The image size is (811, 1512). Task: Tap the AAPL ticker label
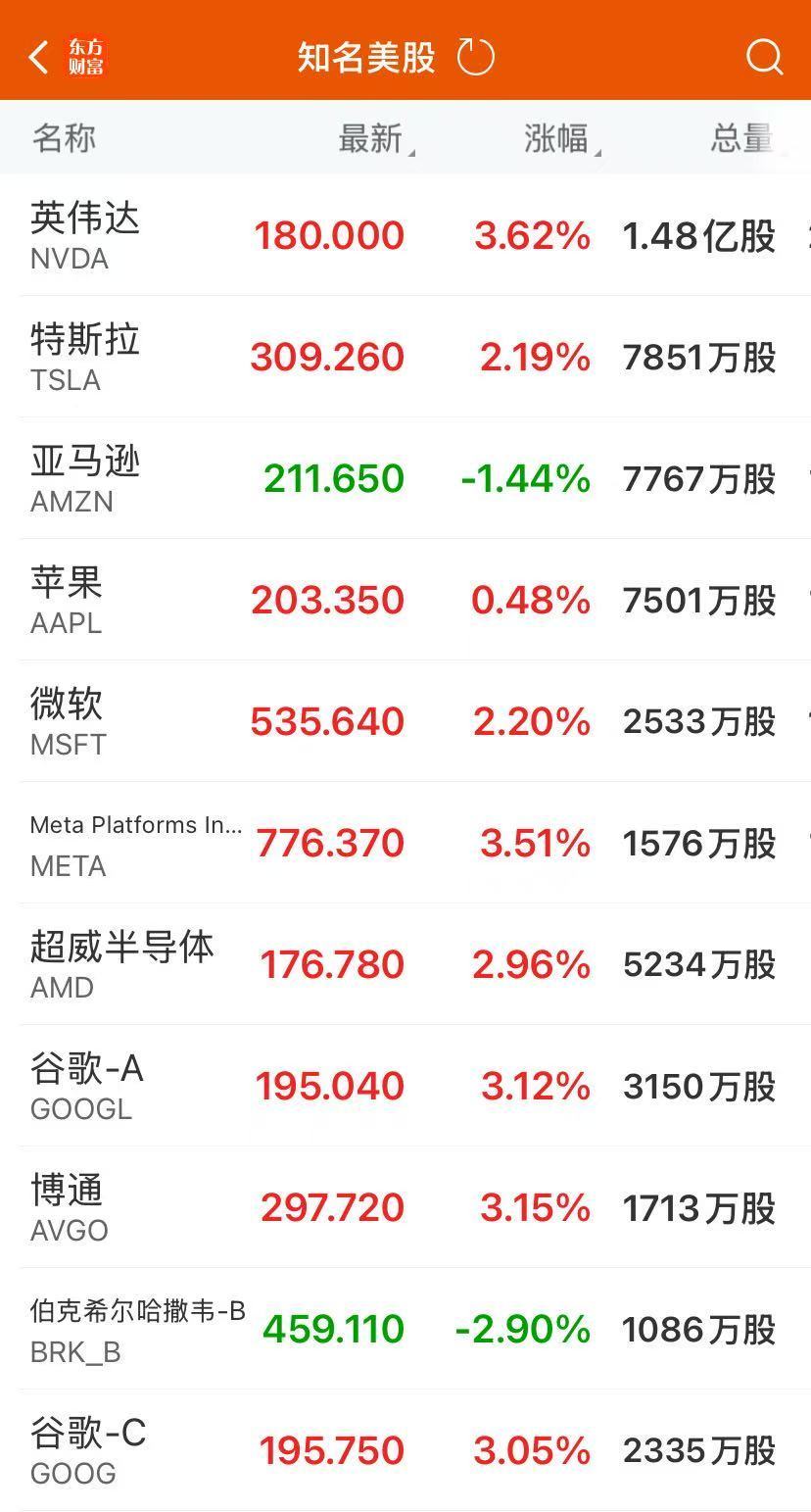(x=65, y=622)
